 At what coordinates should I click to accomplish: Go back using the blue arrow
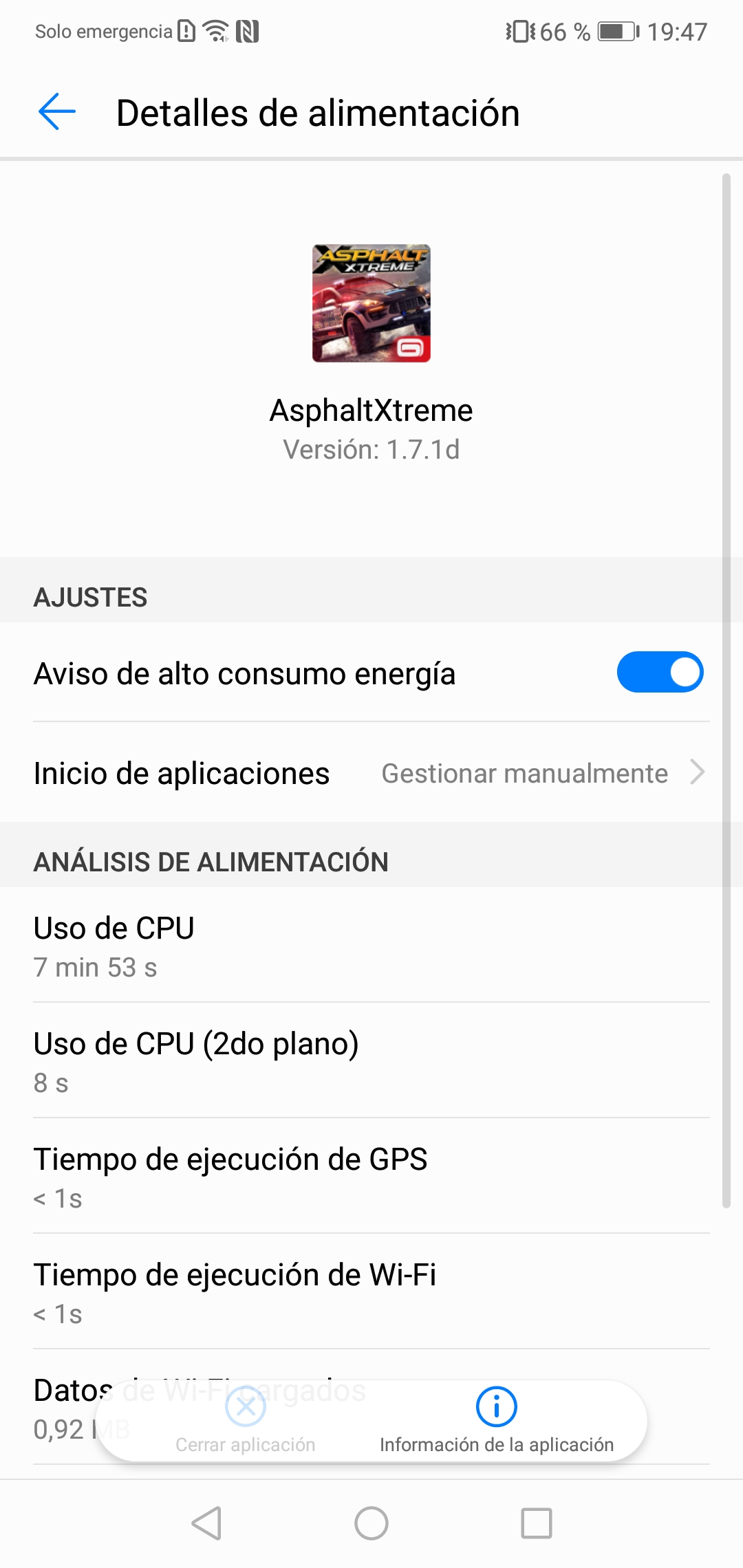pyautogui.click(x=56, y=112)
